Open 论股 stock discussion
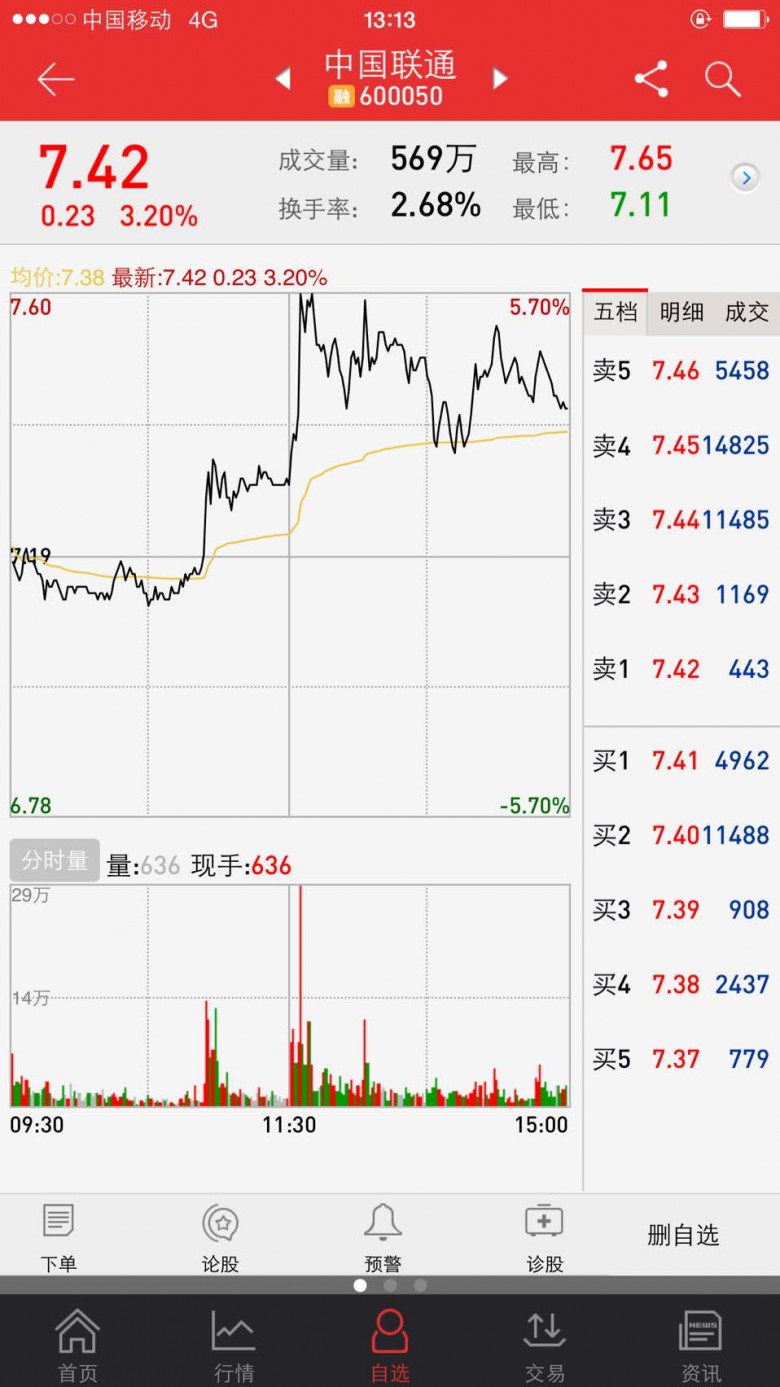This screenshot has width=780, height=1387. 220,1237
